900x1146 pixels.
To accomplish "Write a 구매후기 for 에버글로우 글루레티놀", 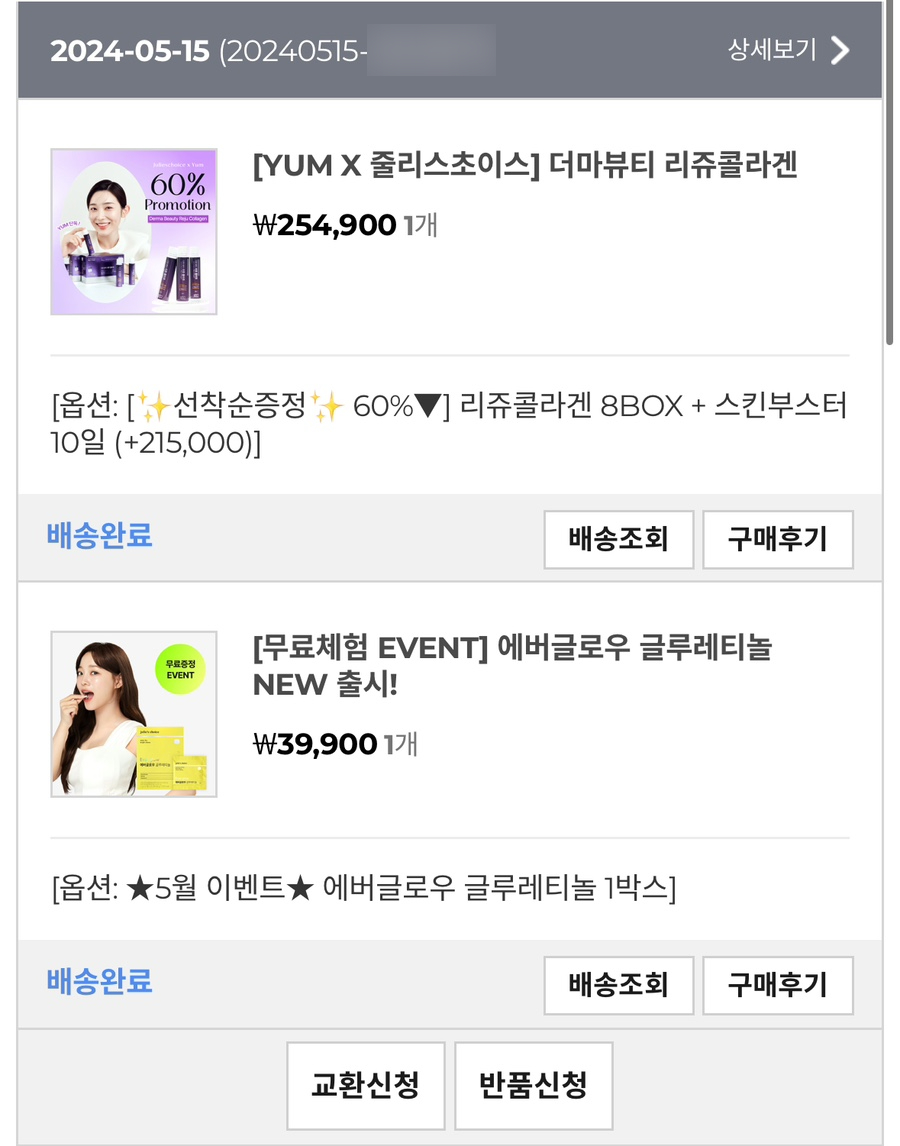I will pos(777,985).
